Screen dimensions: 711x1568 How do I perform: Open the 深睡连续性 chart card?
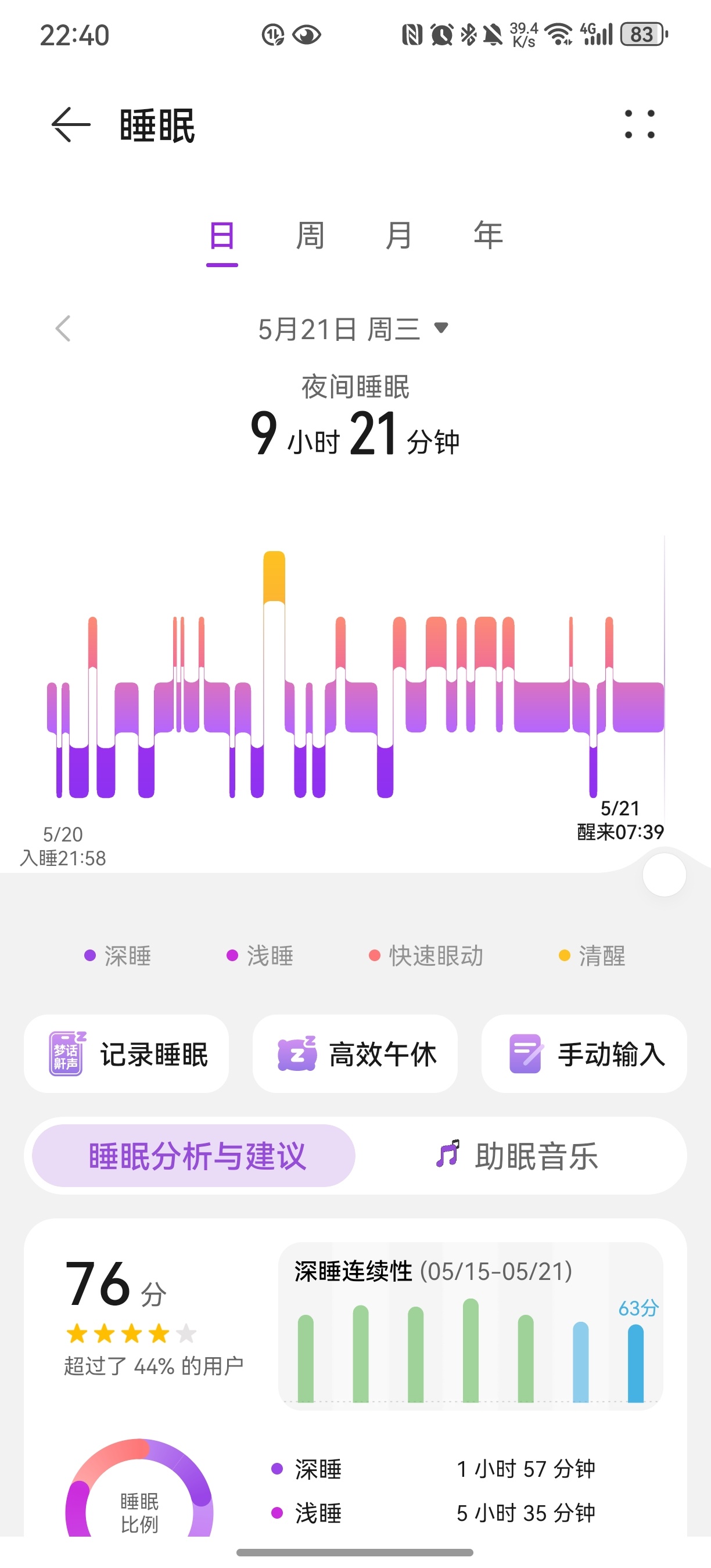click(x=471, y=1325)
